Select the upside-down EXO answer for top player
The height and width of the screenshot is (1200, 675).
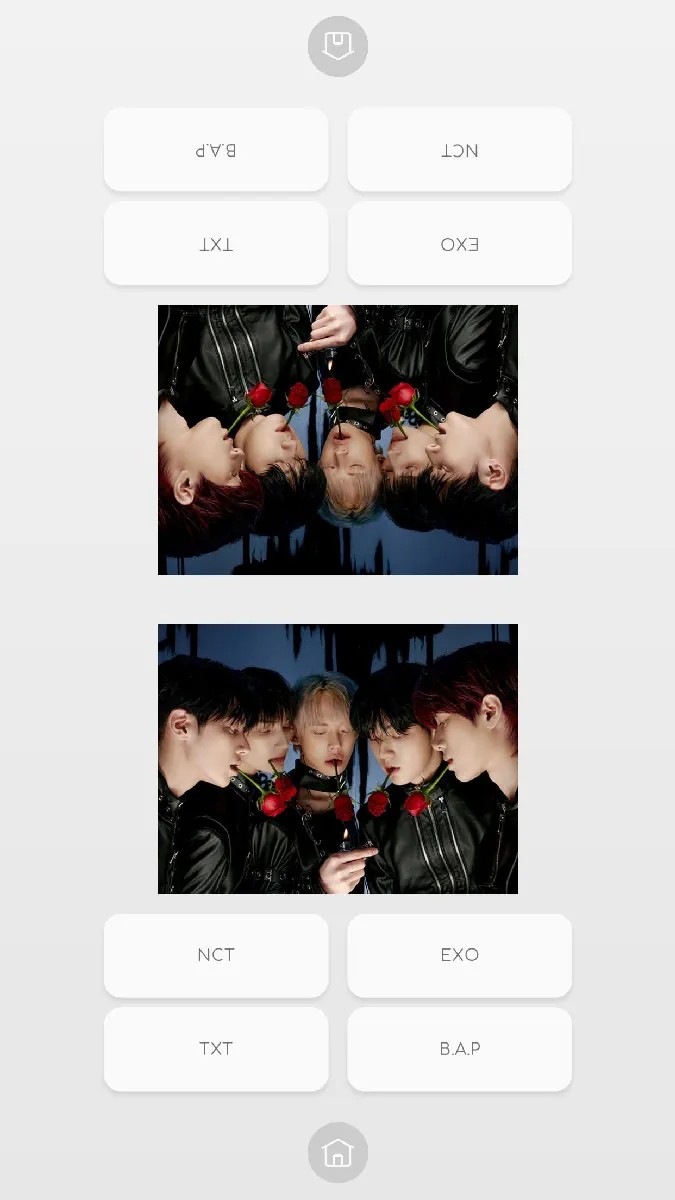[x=460, y=243]
